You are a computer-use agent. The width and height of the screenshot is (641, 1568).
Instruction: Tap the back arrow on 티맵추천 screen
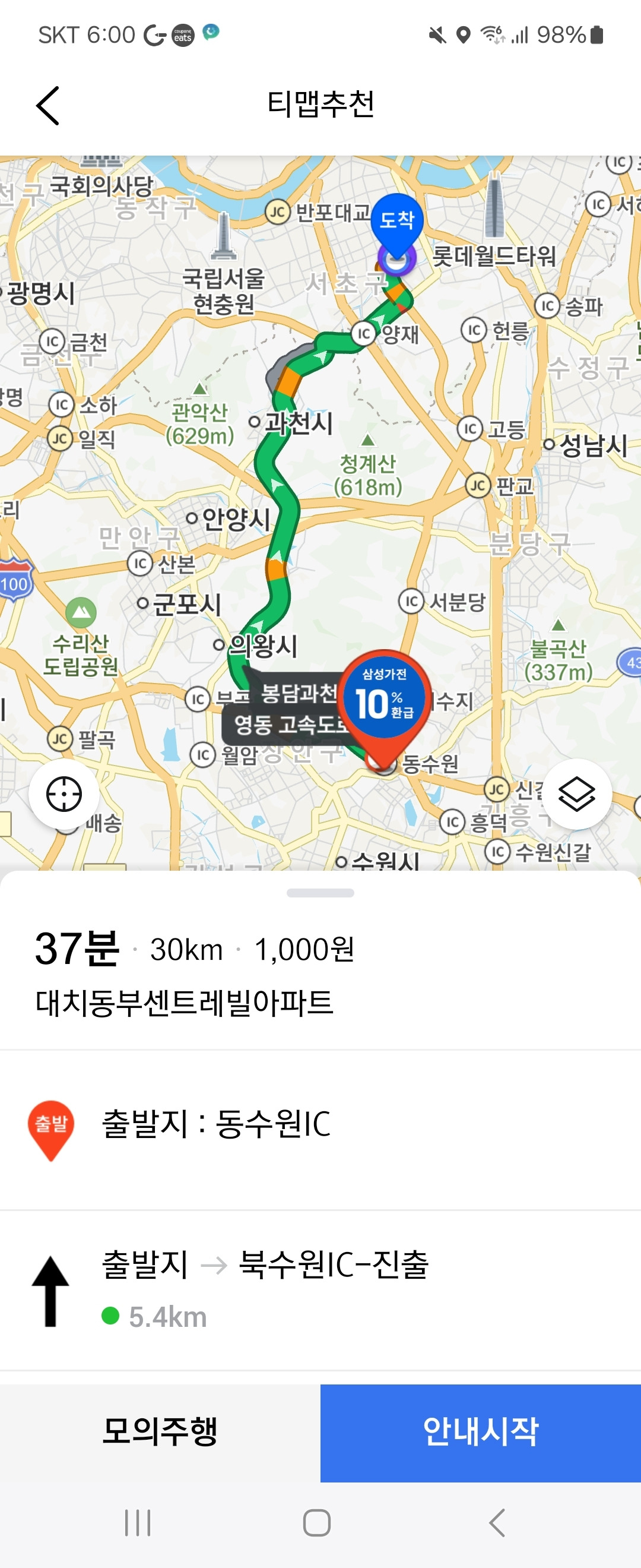(x=48, y=105)
